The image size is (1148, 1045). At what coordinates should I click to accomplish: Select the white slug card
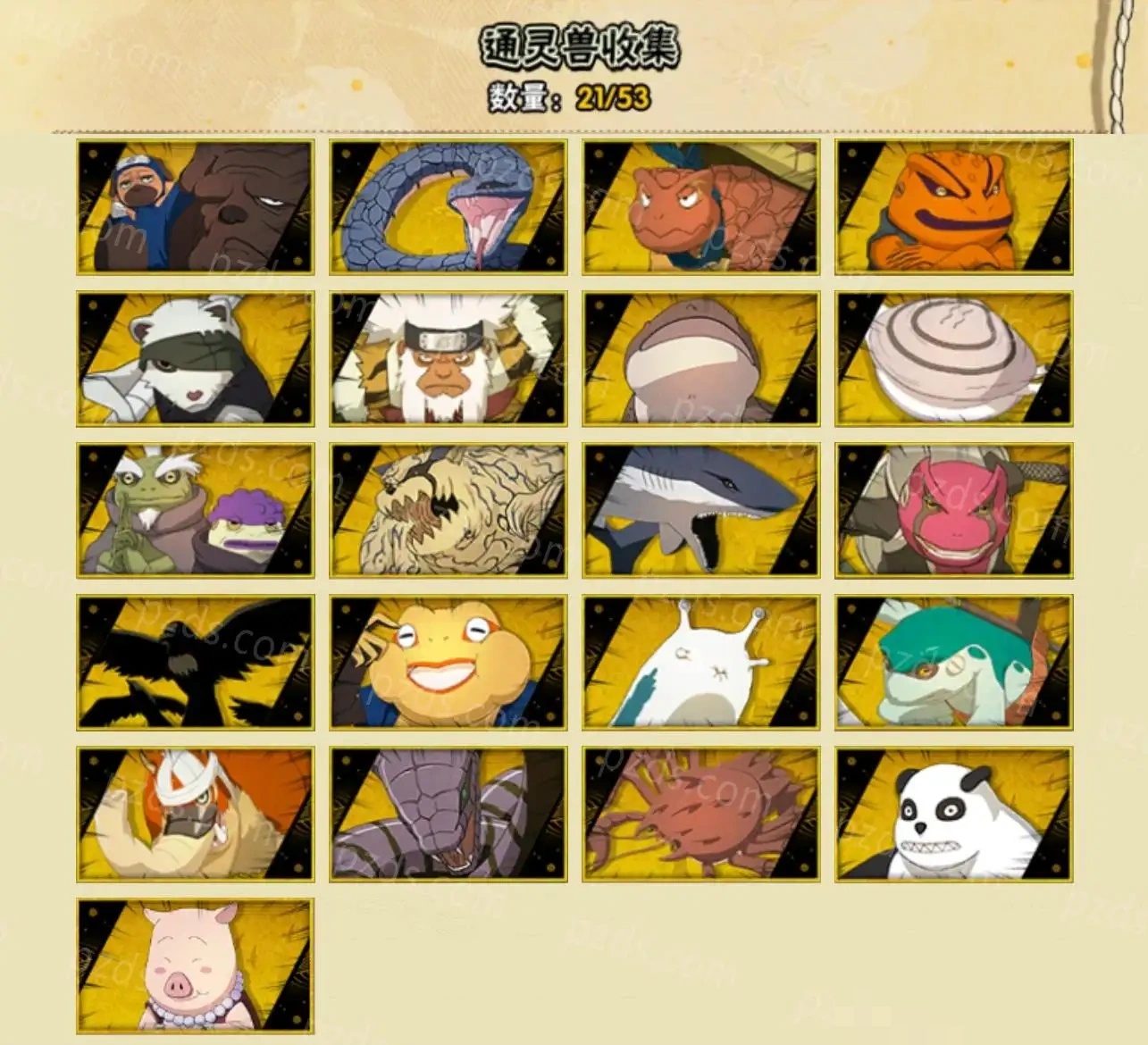700,663
